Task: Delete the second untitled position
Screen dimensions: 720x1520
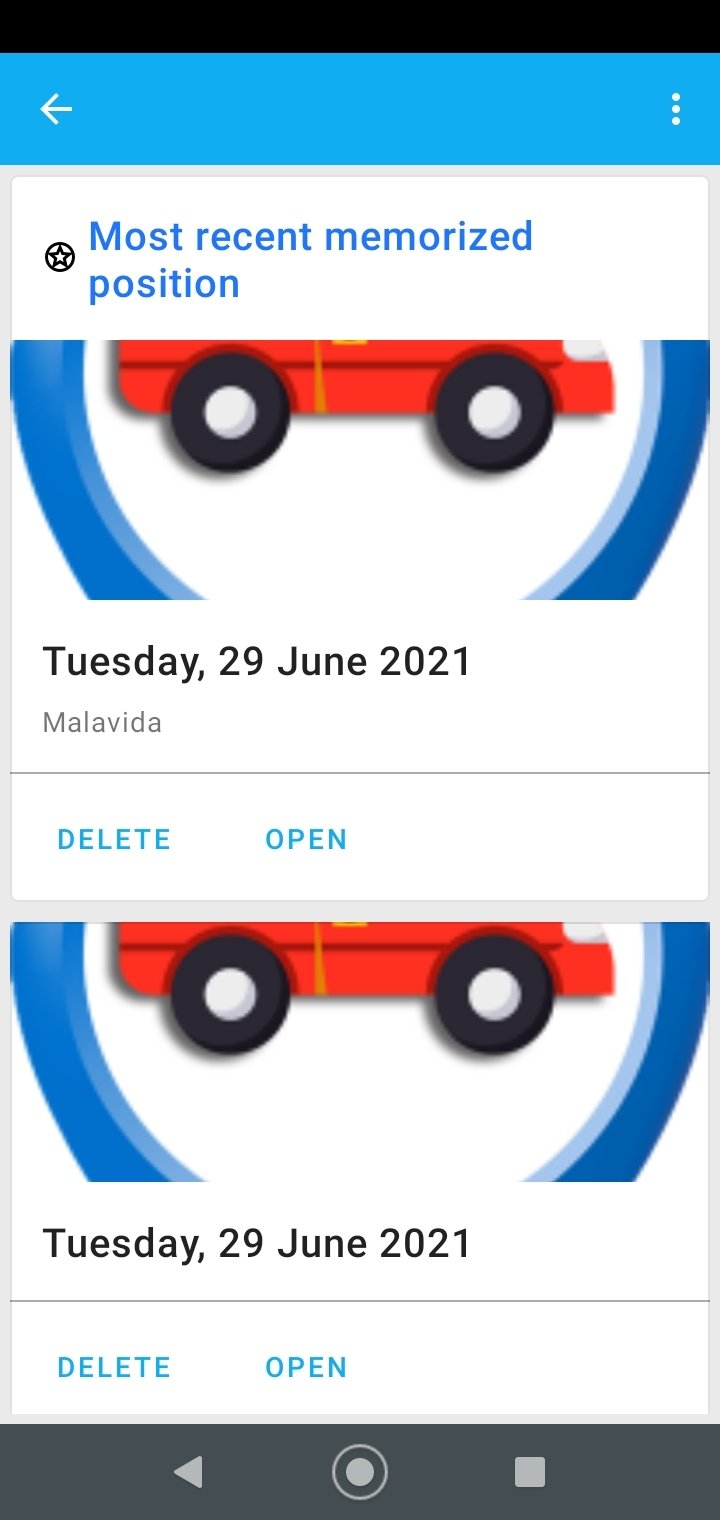Action: click(114, 1367)
